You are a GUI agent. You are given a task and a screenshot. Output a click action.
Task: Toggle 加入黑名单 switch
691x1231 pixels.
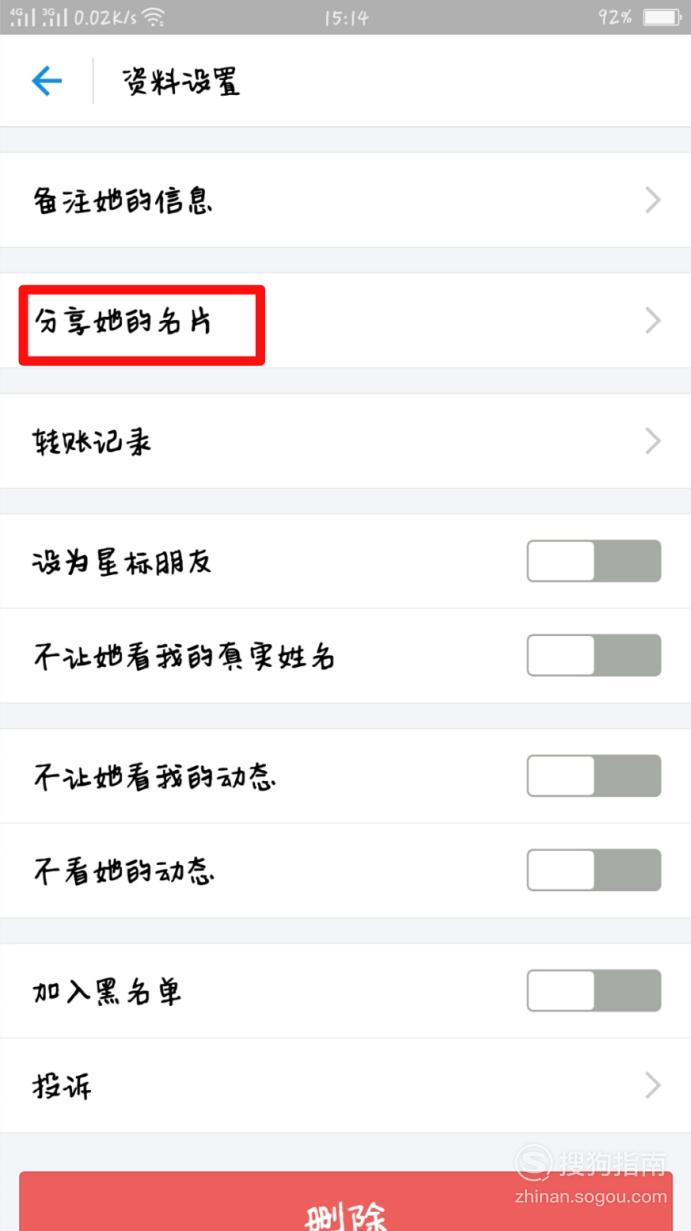coord(594,990)
